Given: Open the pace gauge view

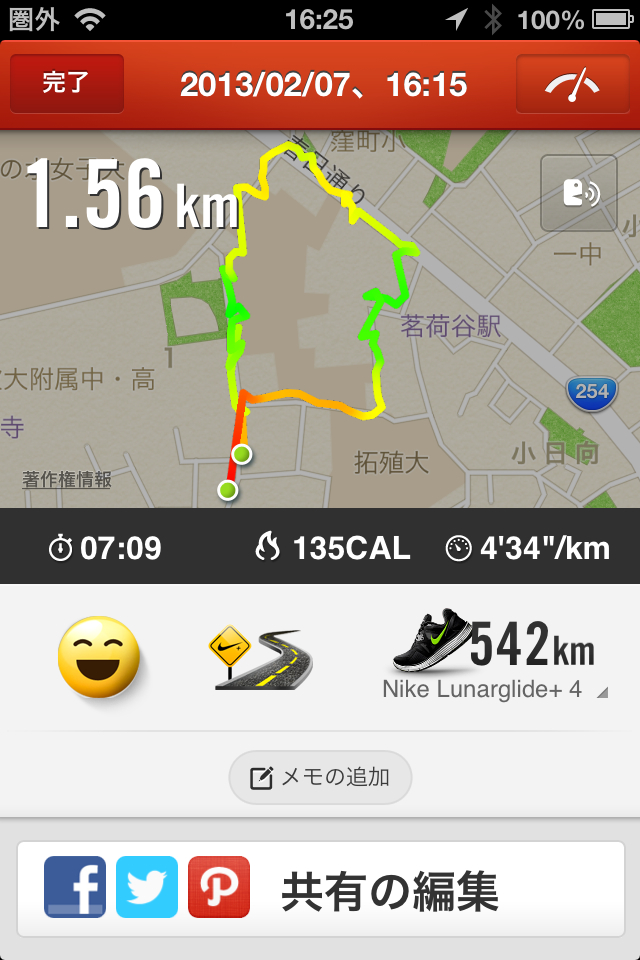Looking at the screenshot, I should (x=572, y=84).
